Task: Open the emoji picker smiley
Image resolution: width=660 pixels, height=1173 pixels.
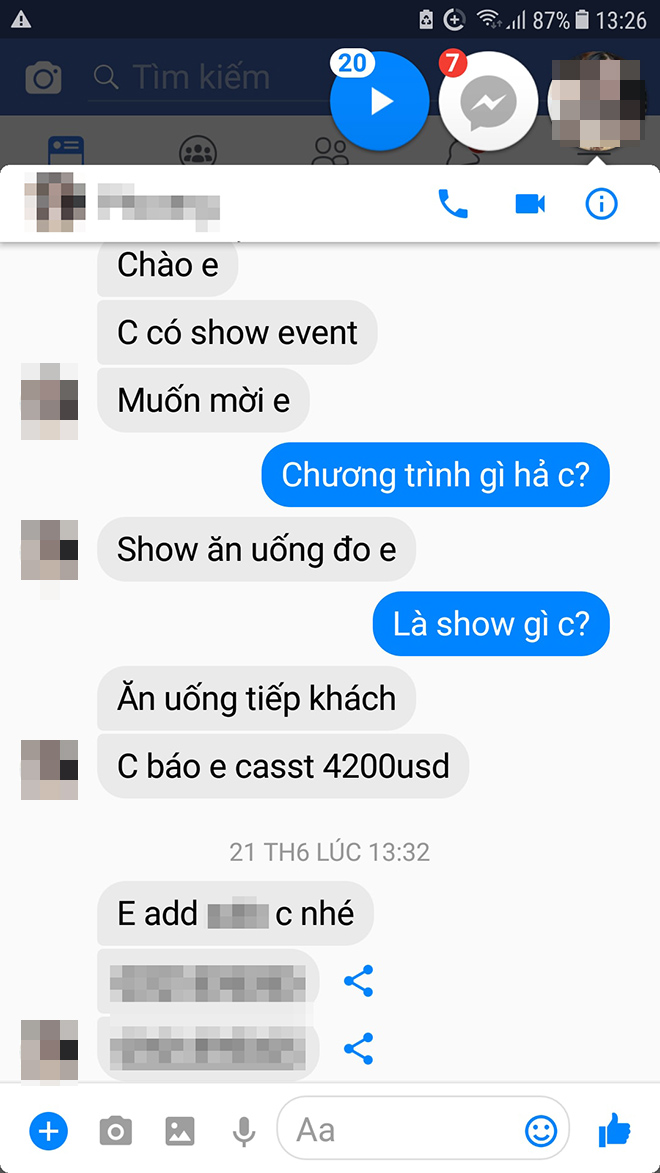Action: click(x=541, y=1131)
